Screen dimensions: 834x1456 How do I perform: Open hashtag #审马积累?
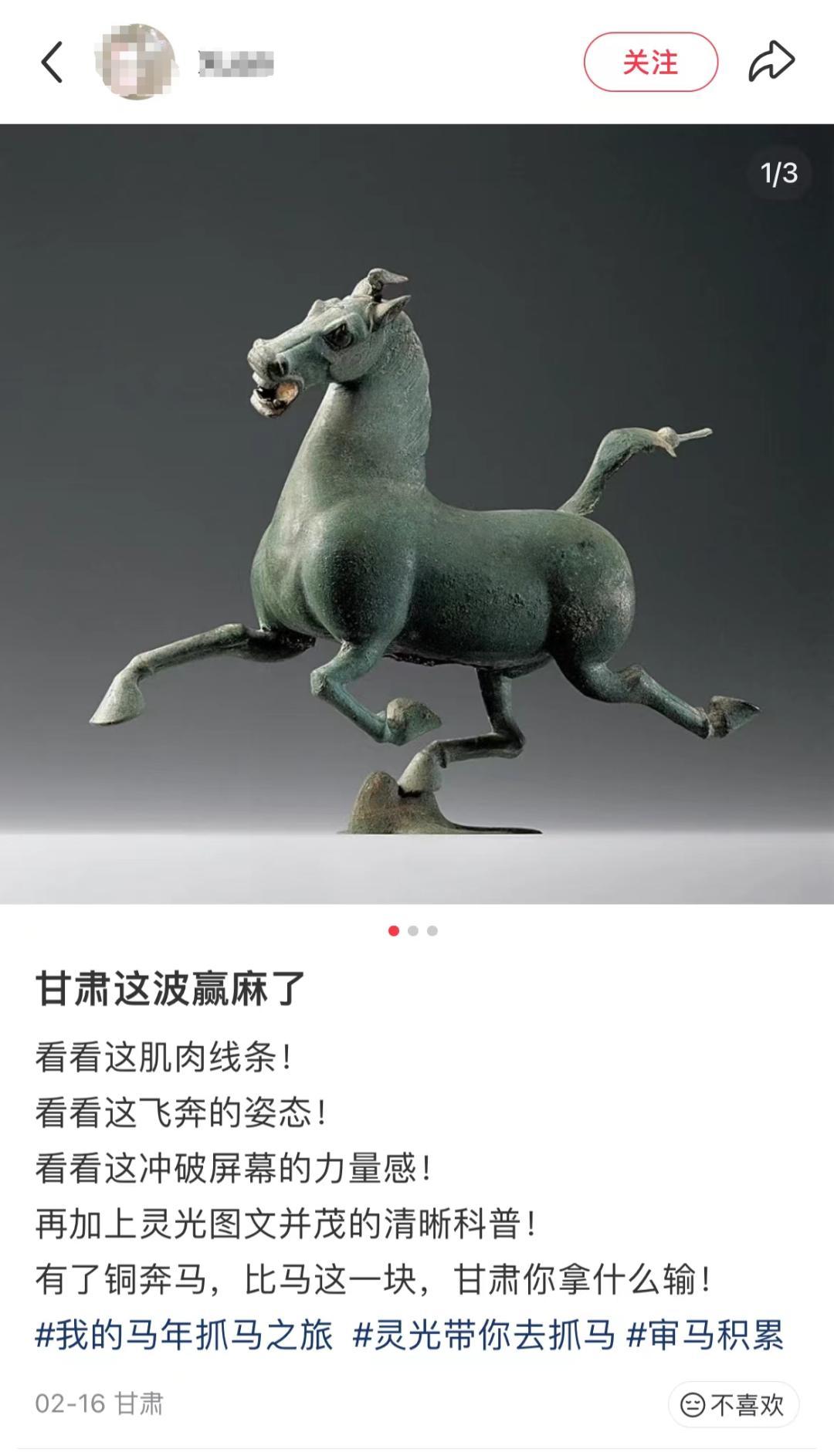[705, 1335]
